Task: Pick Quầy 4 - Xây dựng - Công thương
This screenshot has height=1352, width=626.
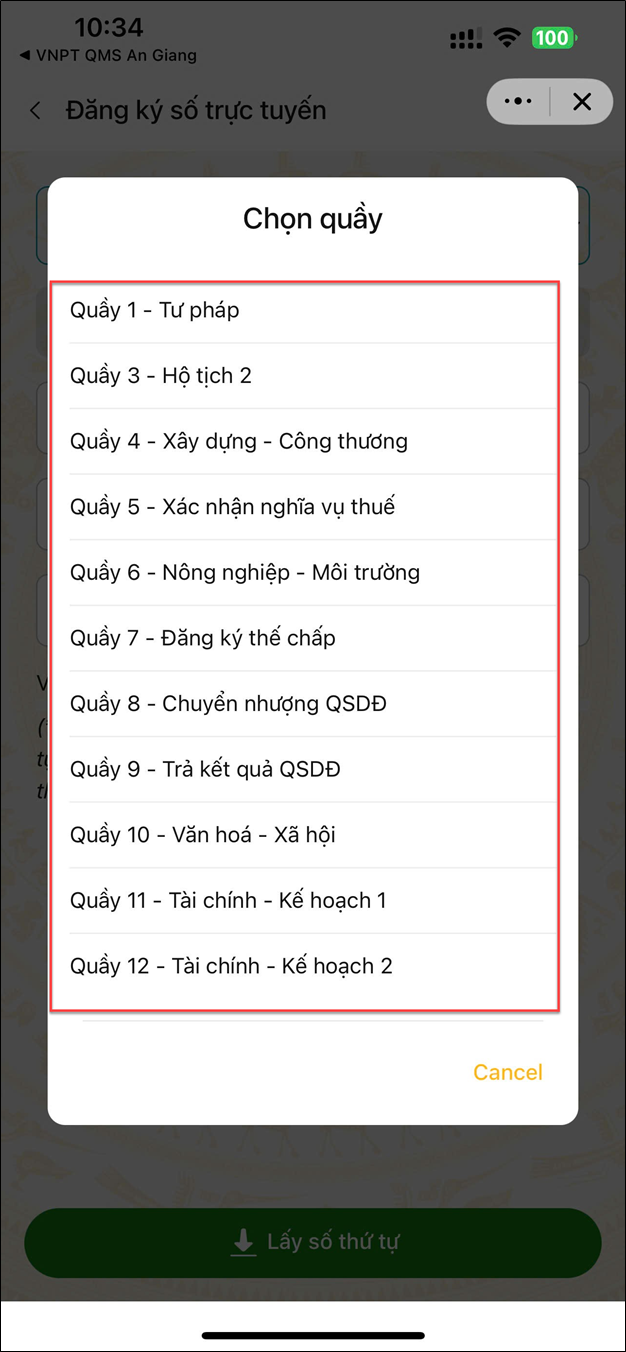Action: pyautogui.click(x=239, y=441)
